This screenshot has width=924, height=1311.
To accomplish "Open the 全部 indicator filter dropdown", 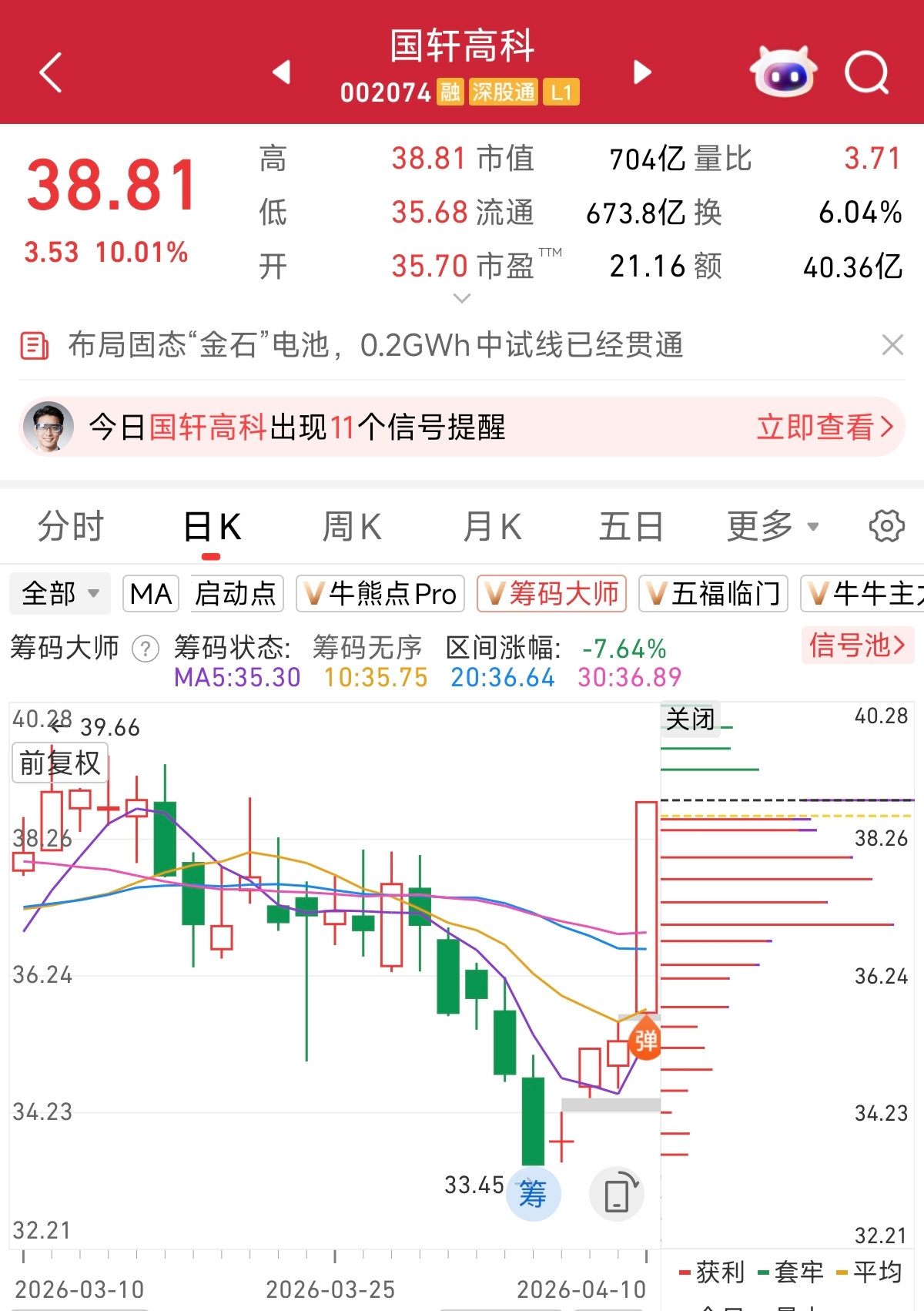I will coord(60,594).
